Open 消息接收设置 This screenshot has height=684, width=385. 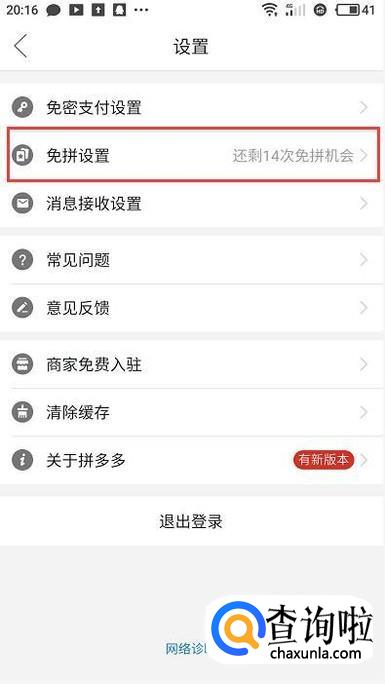pyautogui.click(x=192, y=203)
